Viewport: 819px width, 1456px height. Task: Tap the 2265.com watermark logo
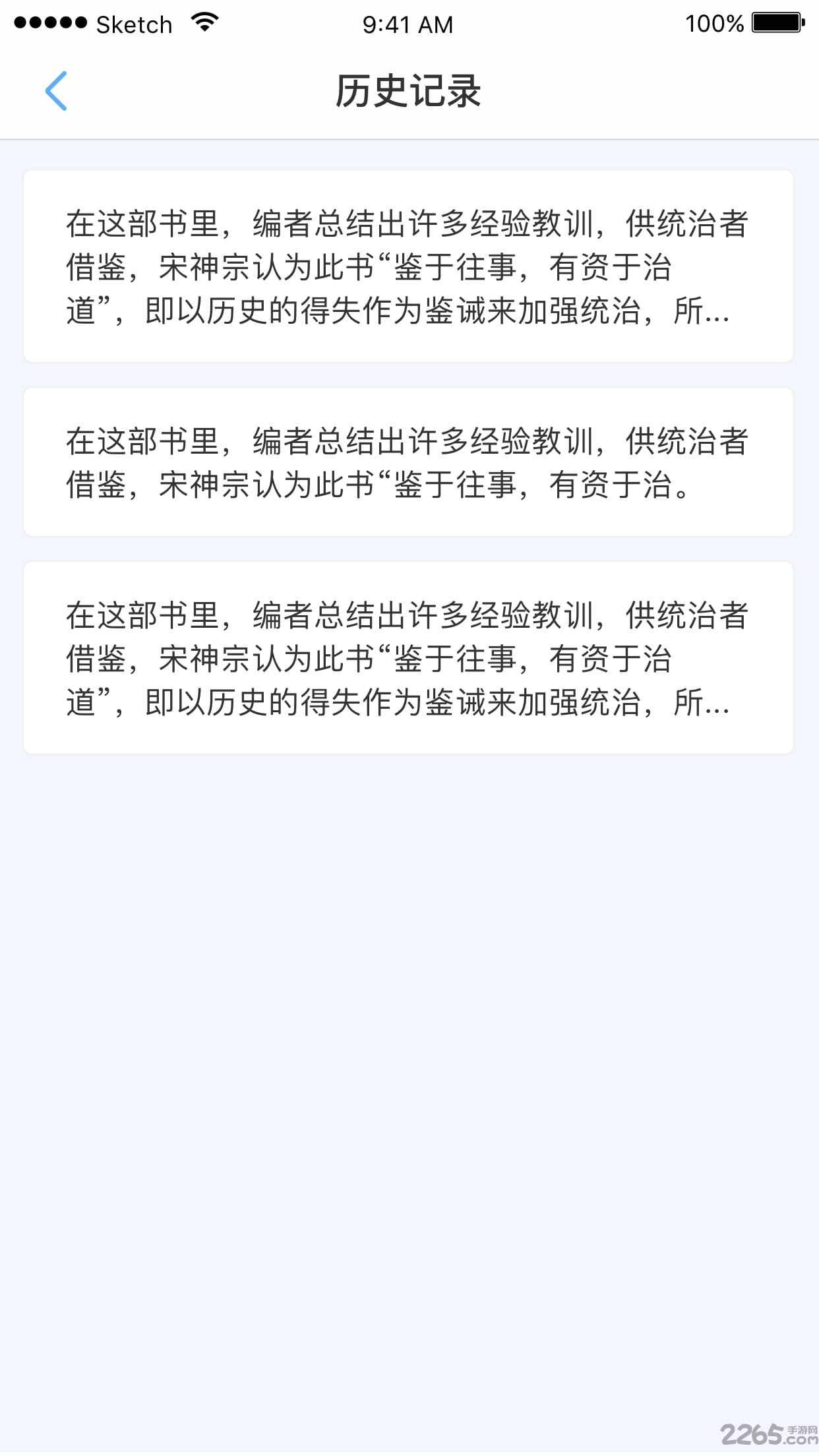click(764, 1436)
